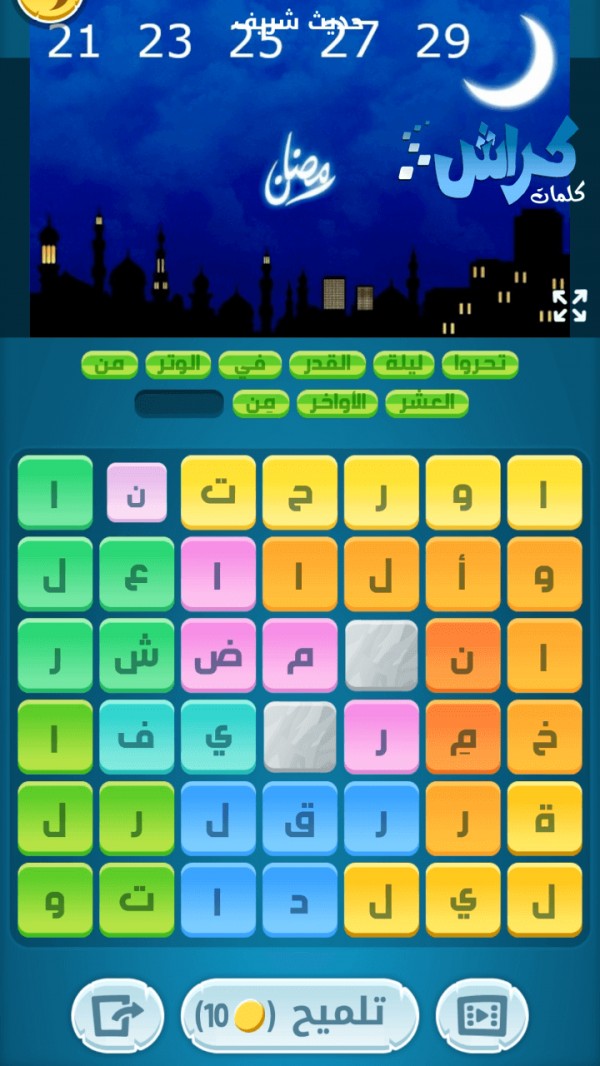
Task: Select the letter tile ع
Action: tap(137, 574)
